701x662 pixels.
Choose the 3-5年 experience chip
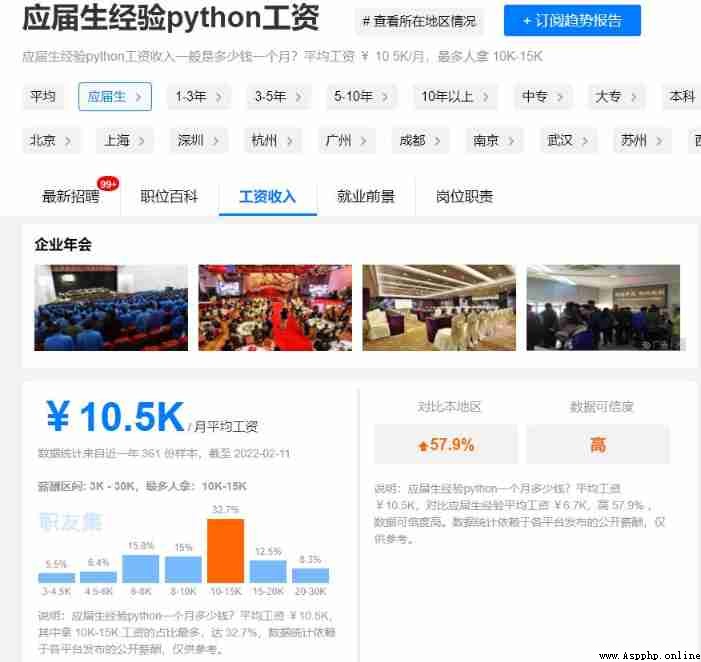[278, 97]
